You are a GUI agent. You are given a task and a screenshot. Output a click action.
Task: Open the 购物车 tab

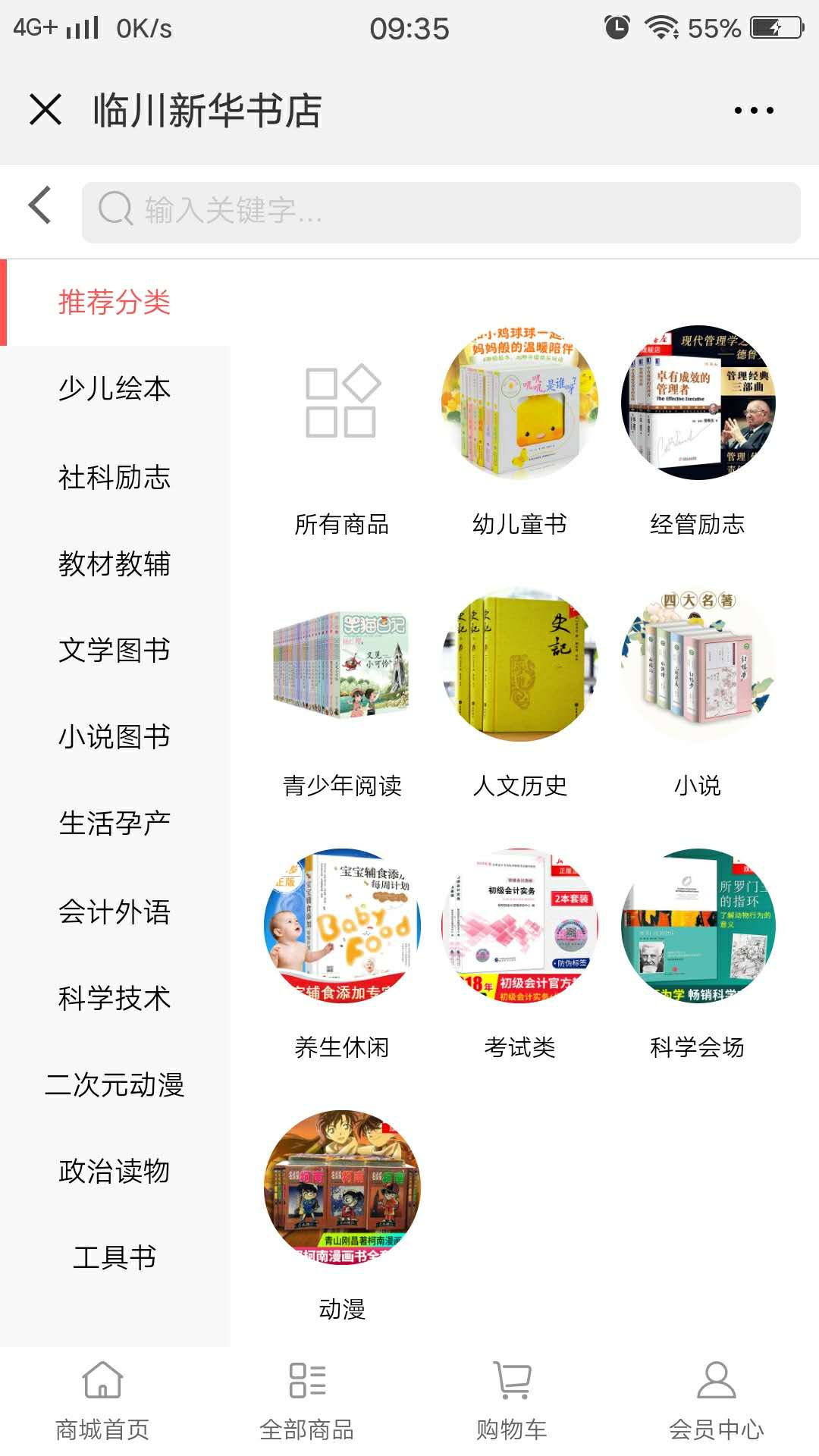pyautogui.click(x=512, y=1401)
